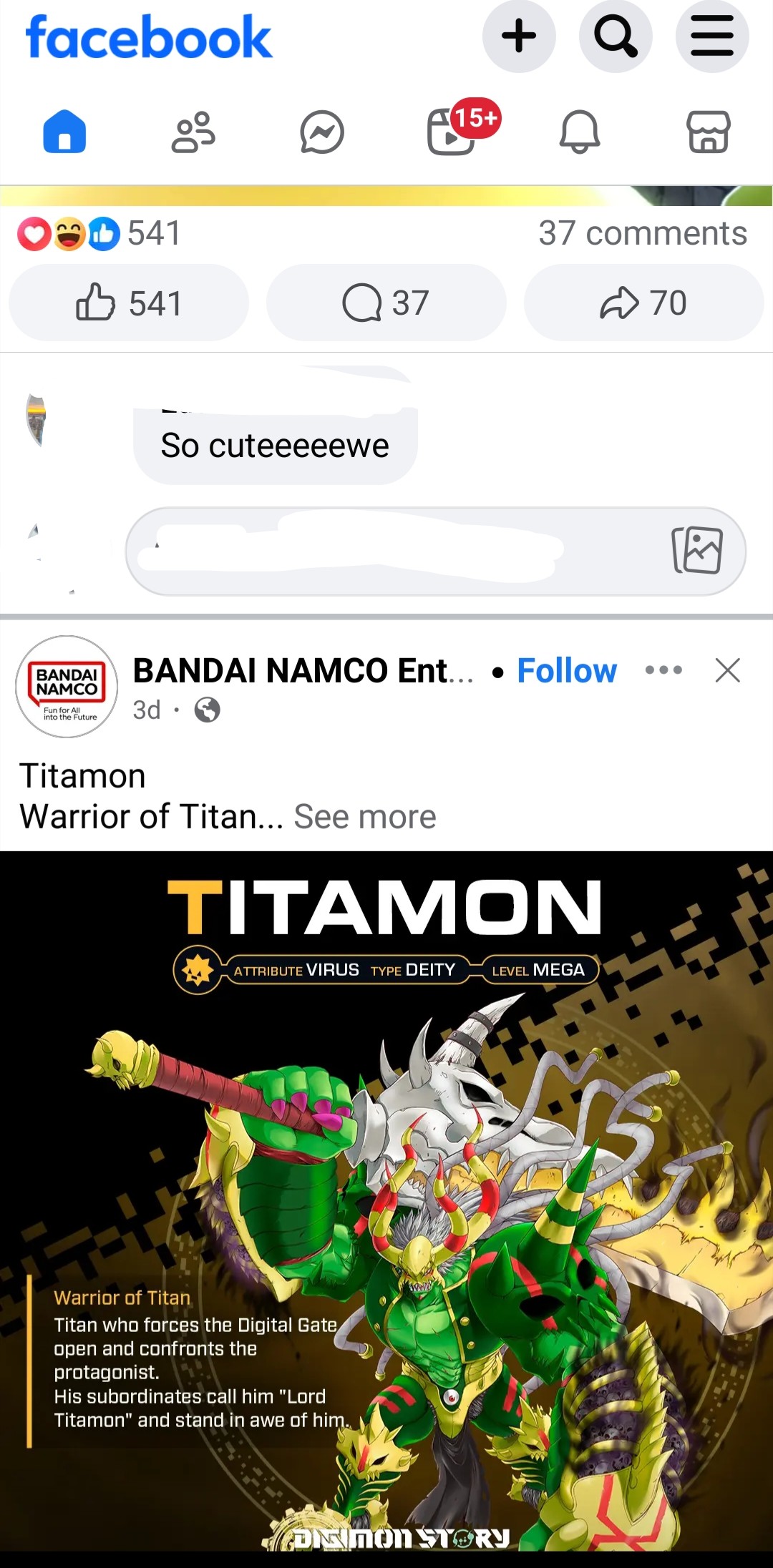
Task: Switch to the Home tab
Action: 64,132
